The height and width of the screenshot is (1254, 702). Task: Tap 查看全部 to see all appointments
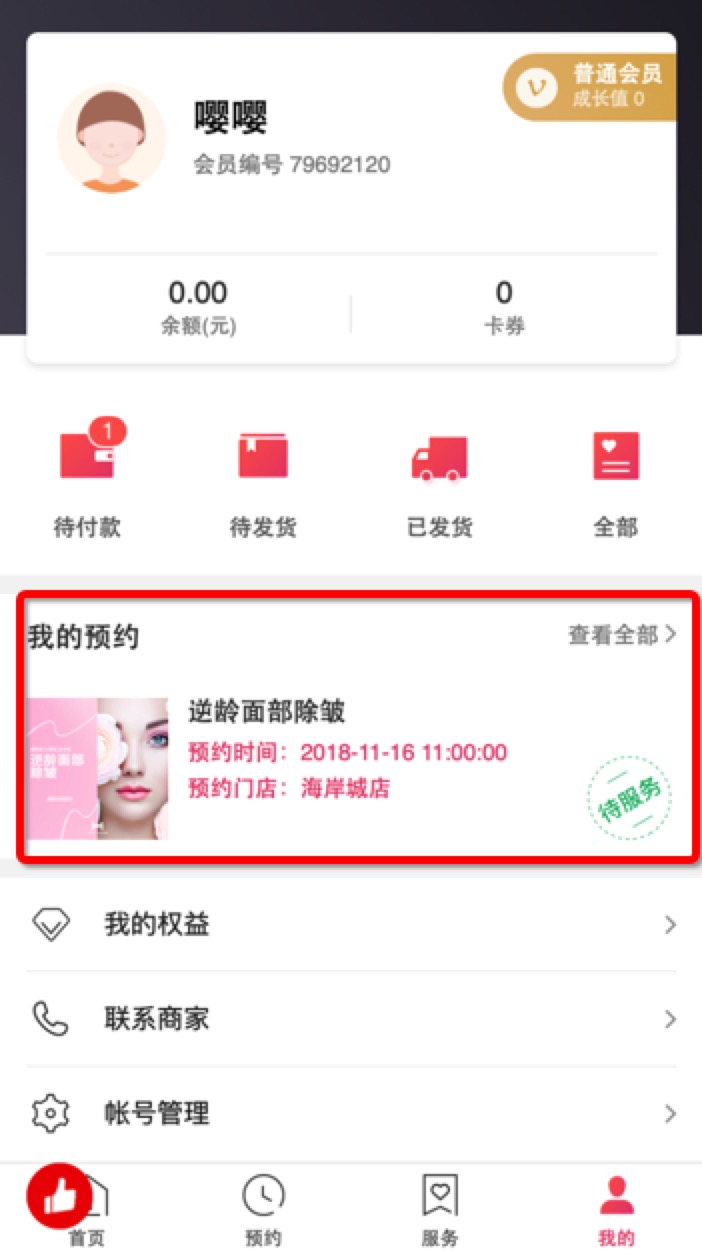coord(622,635)
